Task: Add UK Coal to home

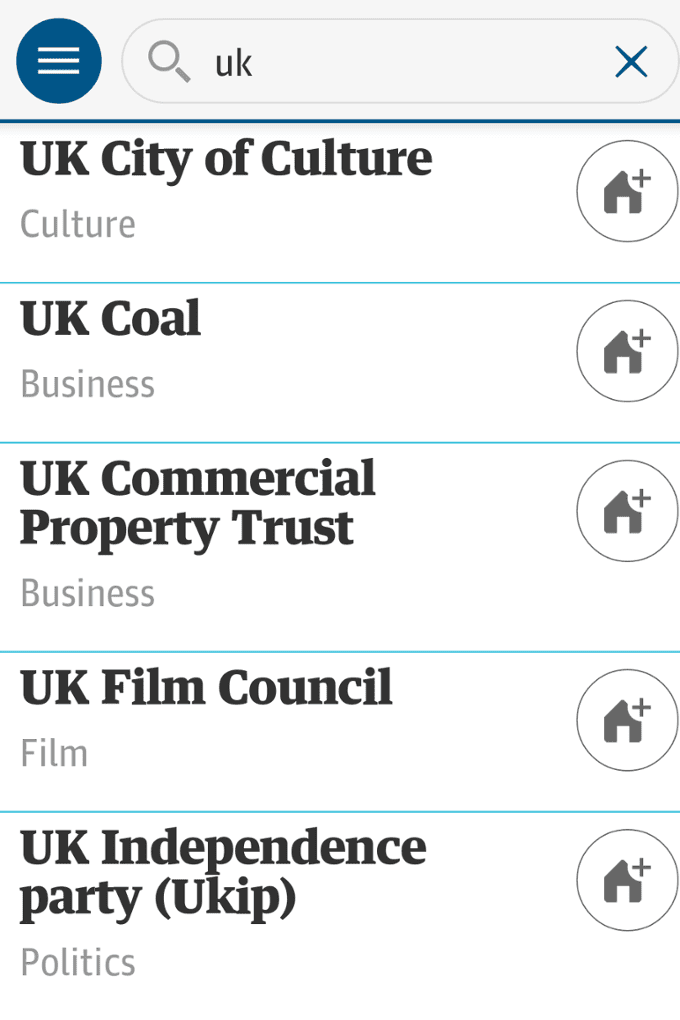Action: 627,351
